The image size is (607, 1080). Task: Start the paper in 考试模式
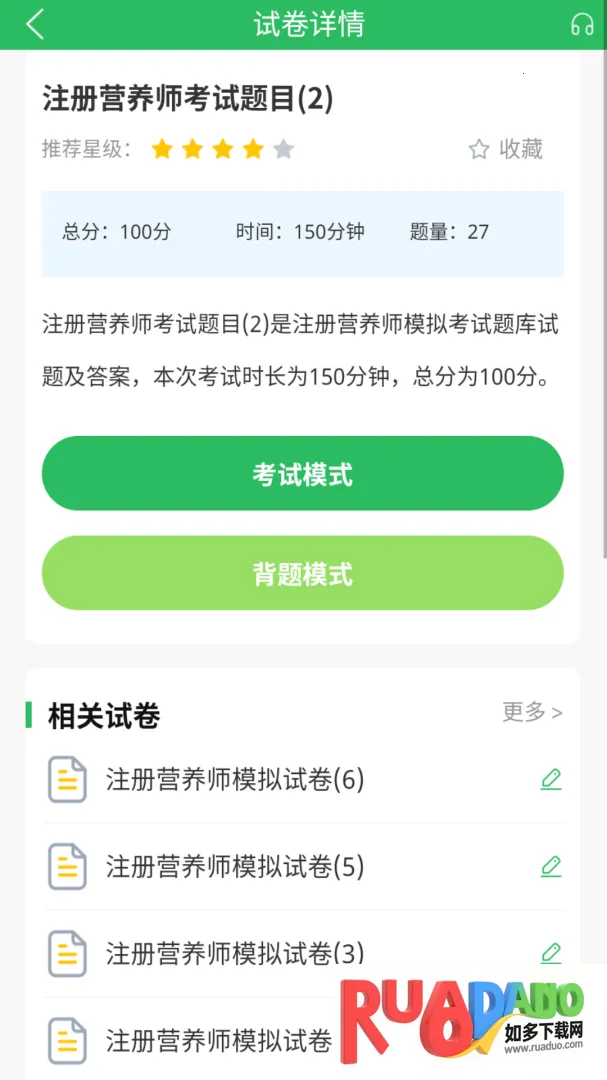point(302,474)
